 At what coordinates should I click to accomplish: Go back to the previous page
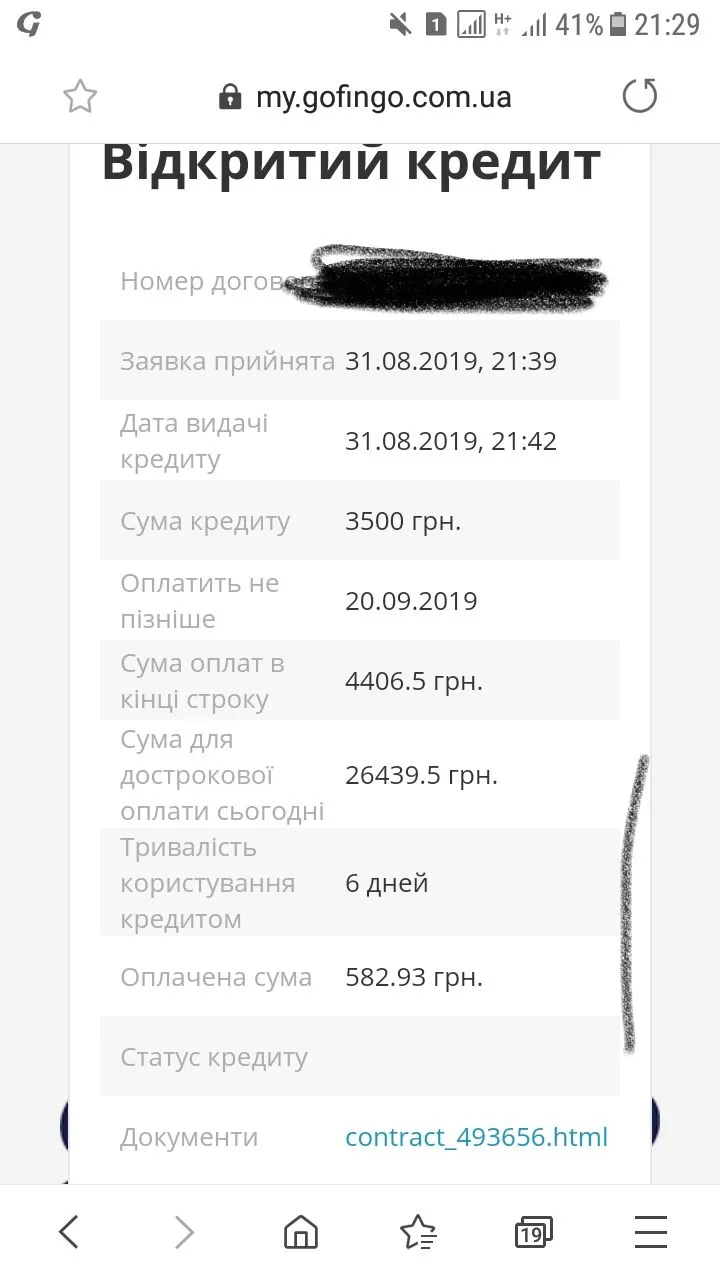(x=68, y=1232)
